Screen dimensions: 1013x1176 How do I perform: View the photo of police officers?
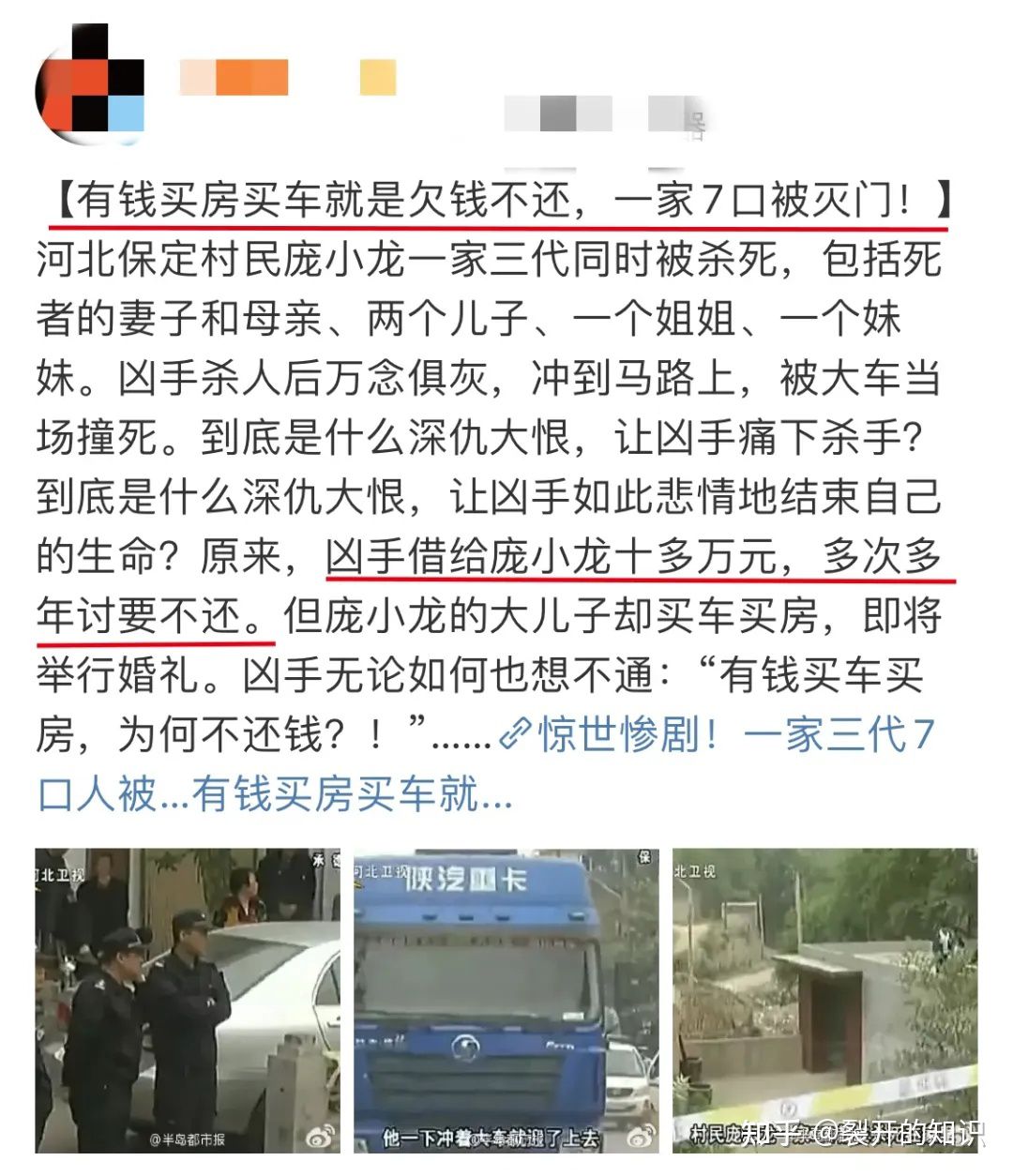188,1000
